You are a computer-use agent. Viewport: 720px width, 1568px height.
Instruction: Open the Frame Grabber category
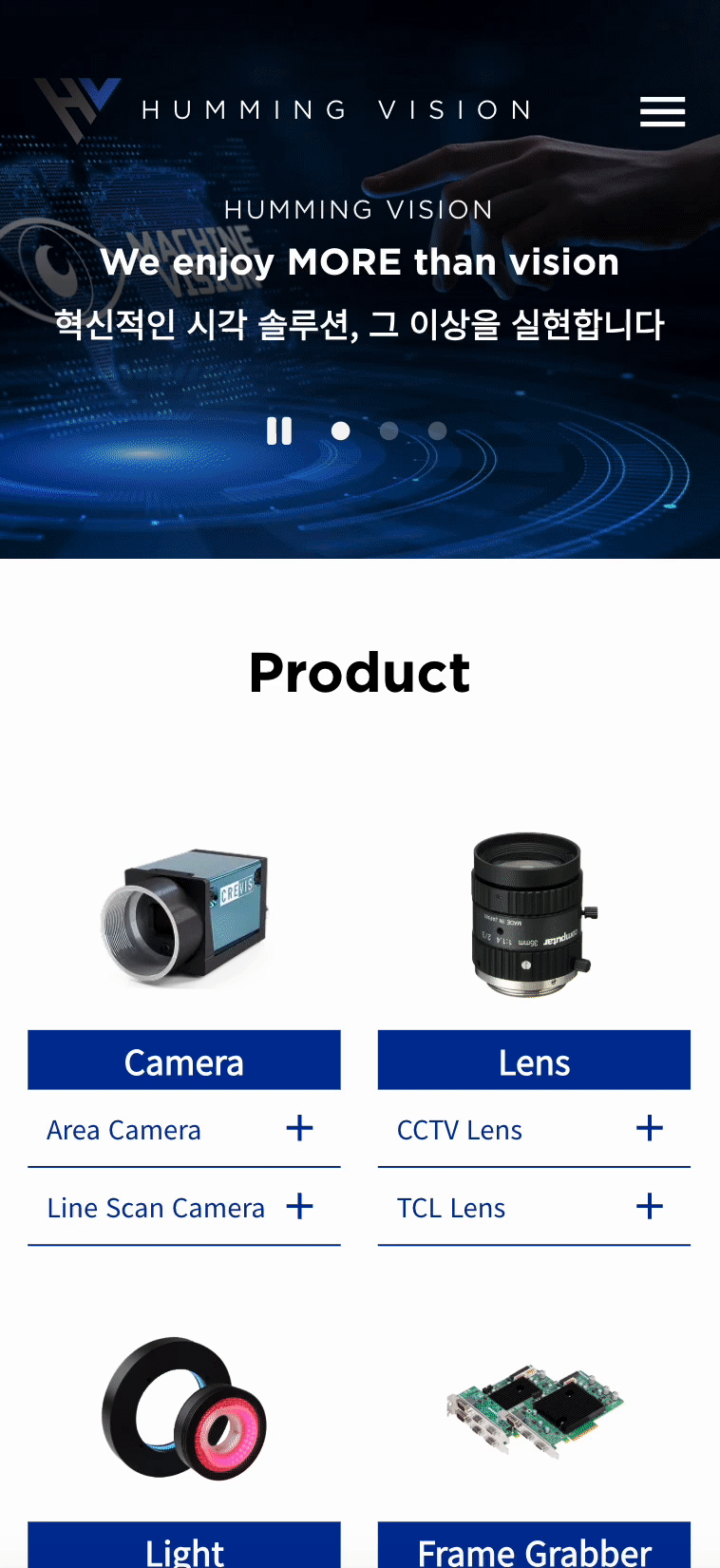[534, 1549]
